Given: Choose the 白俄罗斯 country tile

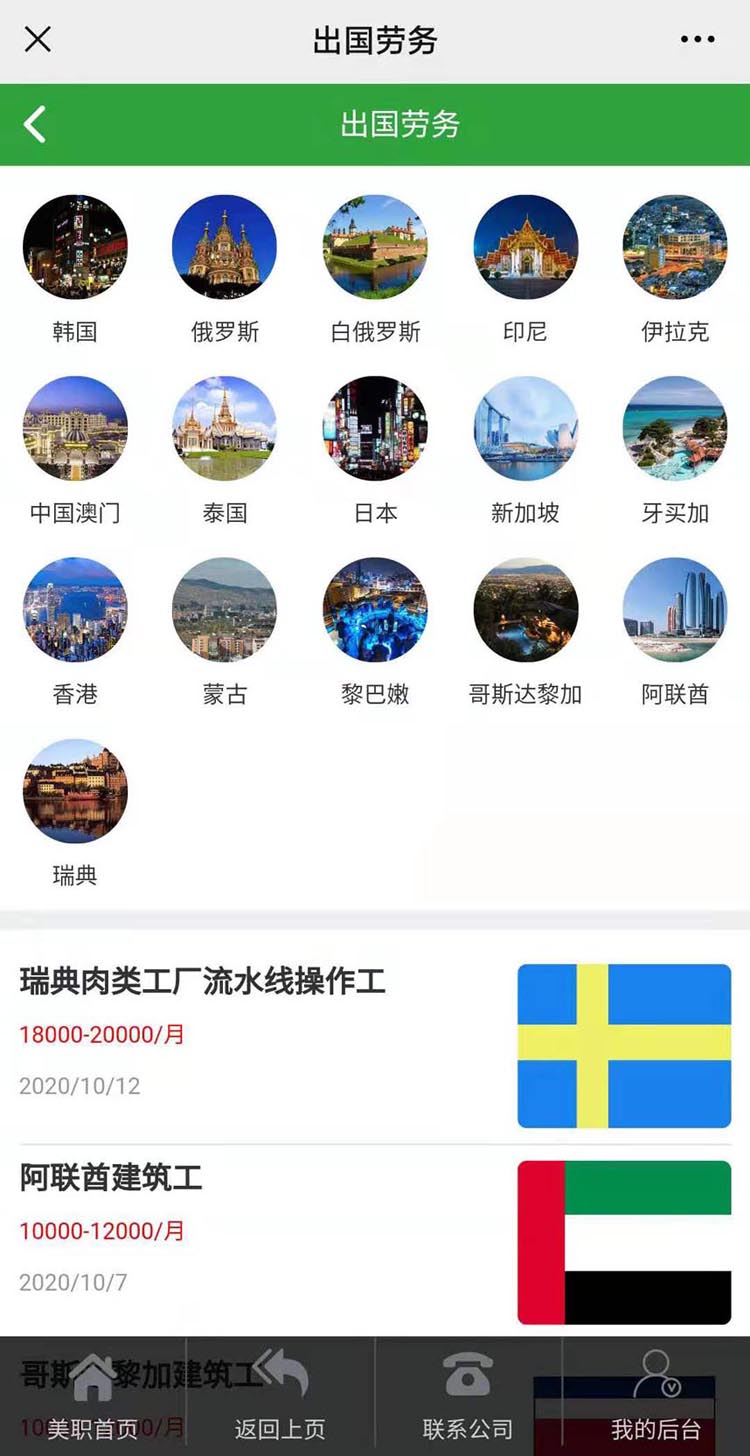Looking at the screenshot, I should point(375,270).
